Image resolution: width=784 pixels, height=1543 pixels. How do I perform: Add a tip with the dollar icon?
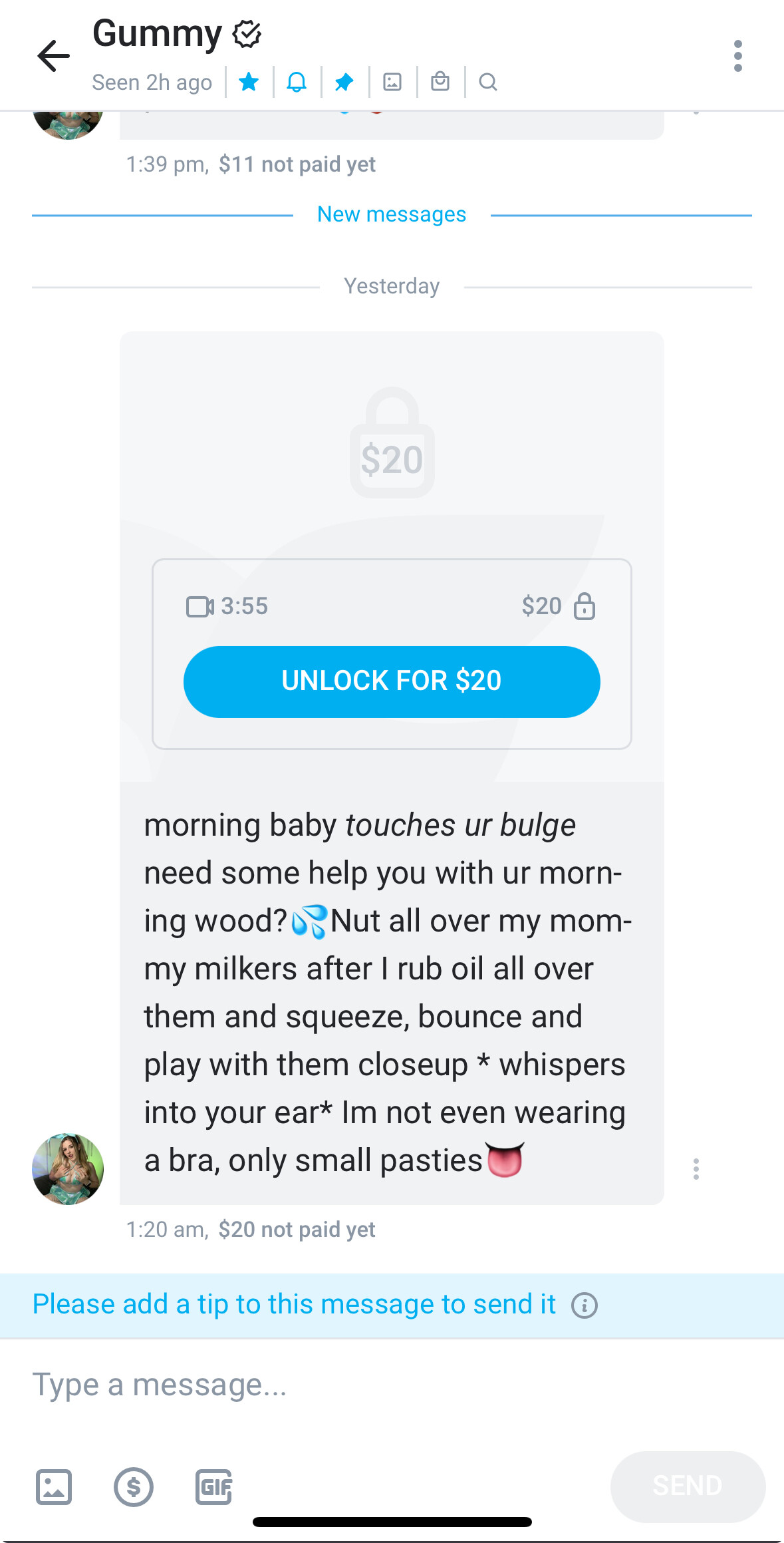(134, 1486)
